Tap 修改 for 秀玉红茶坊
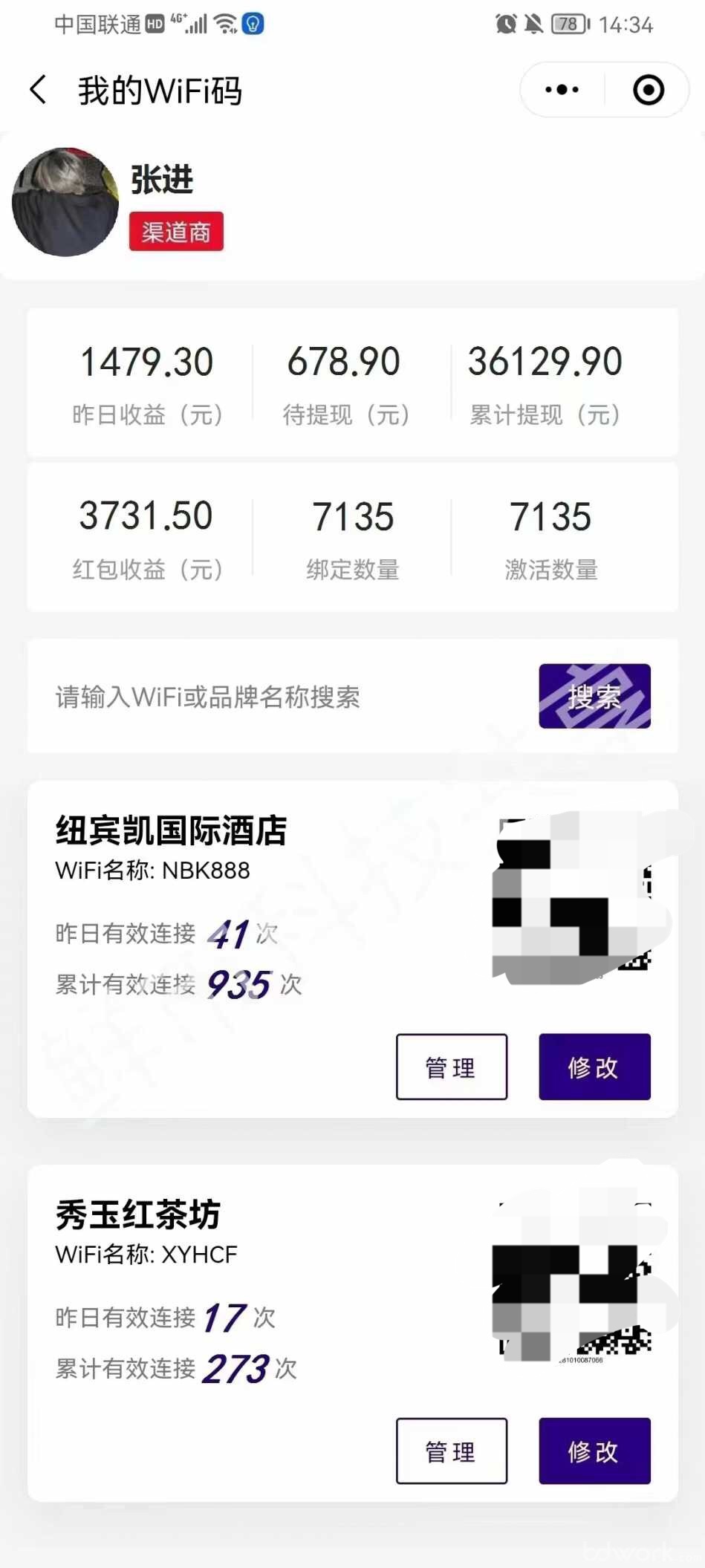The width and height of the screenshot is (705, 1568). [594, 1451]
